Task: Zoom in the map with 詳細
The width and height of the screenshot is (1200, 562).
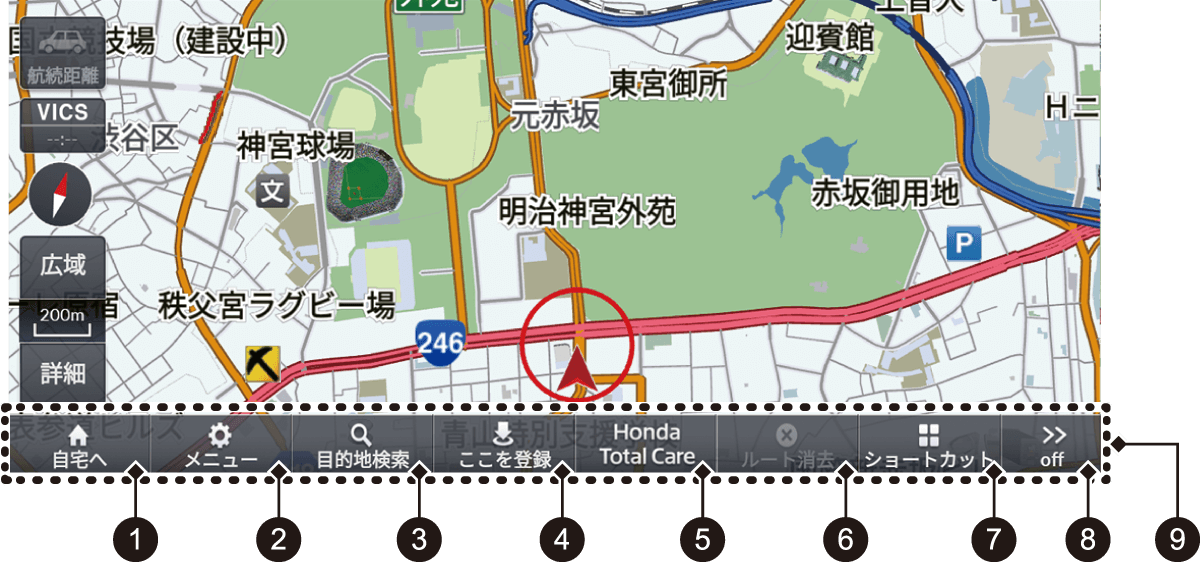Action: (x=62, y=373)
